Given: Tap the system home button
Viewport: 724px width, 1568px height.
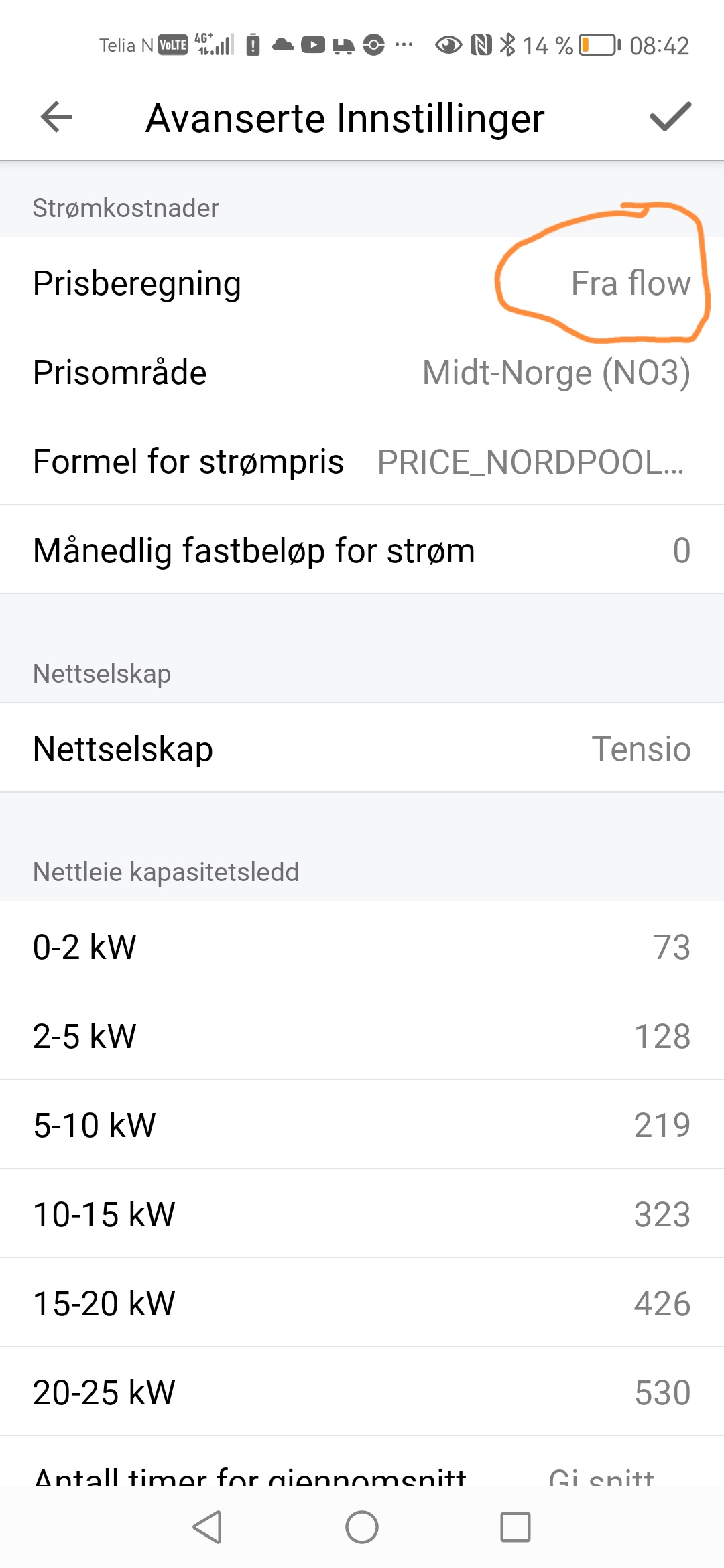Looking at the screenshot, I should 362,1528.
